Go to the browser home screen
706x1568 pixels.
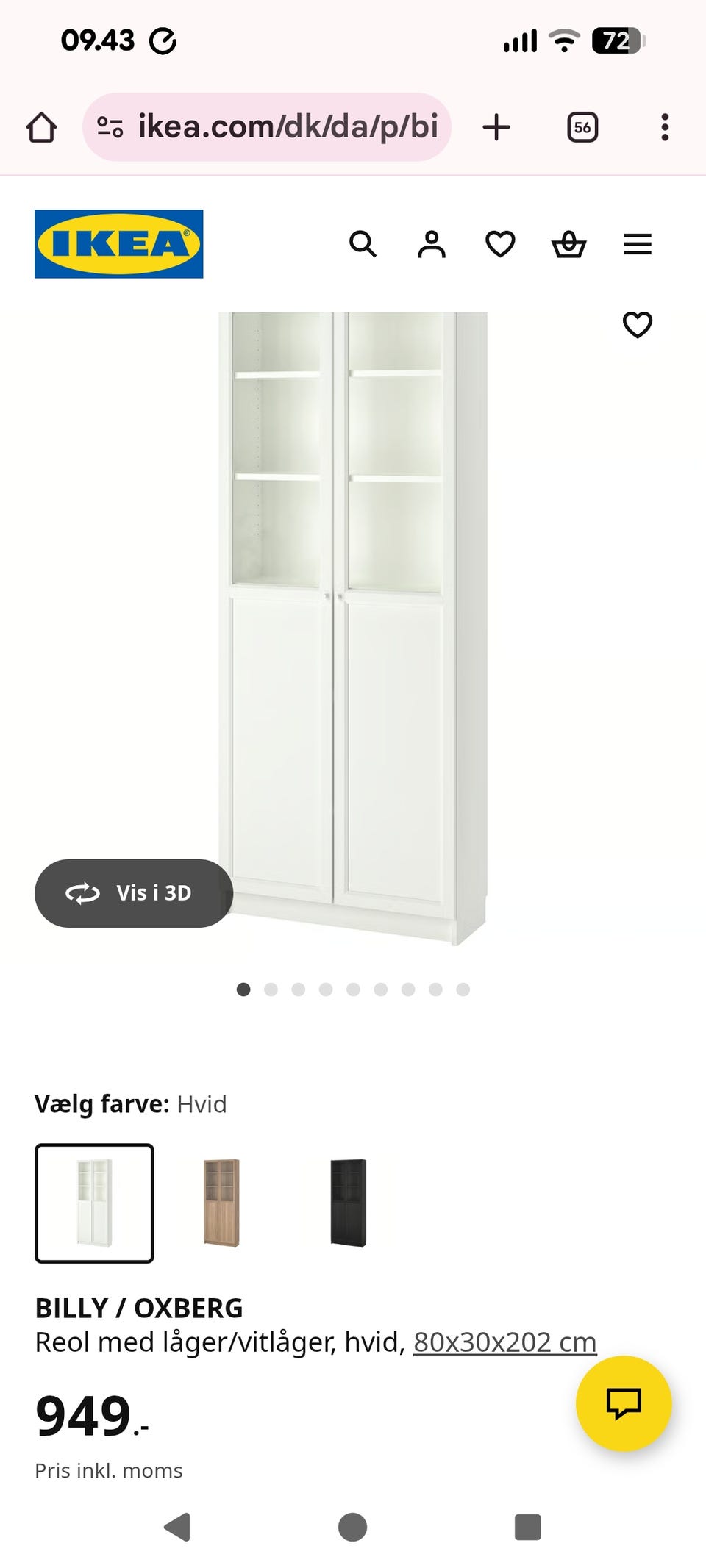[x=42, y=126]
